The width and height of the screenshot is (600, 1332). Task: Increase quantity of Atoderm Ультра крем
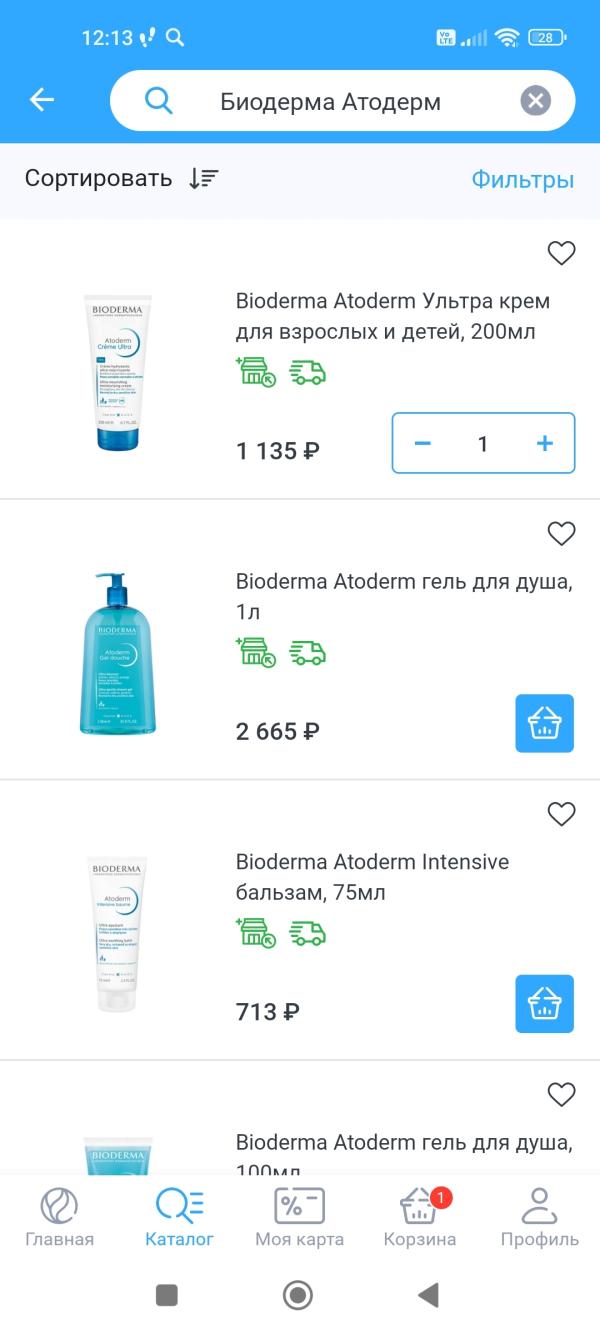(x=545, y=443)
